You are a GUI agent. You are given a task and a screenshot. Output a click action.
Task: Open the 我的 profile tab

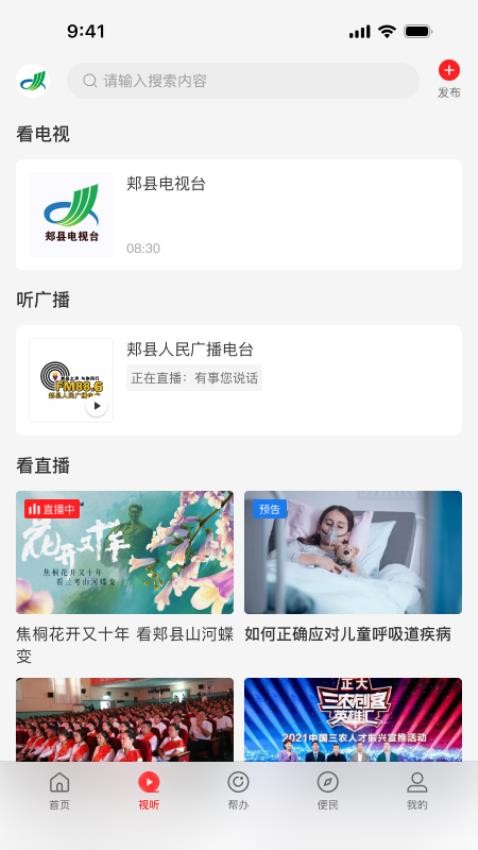point(417,791)
